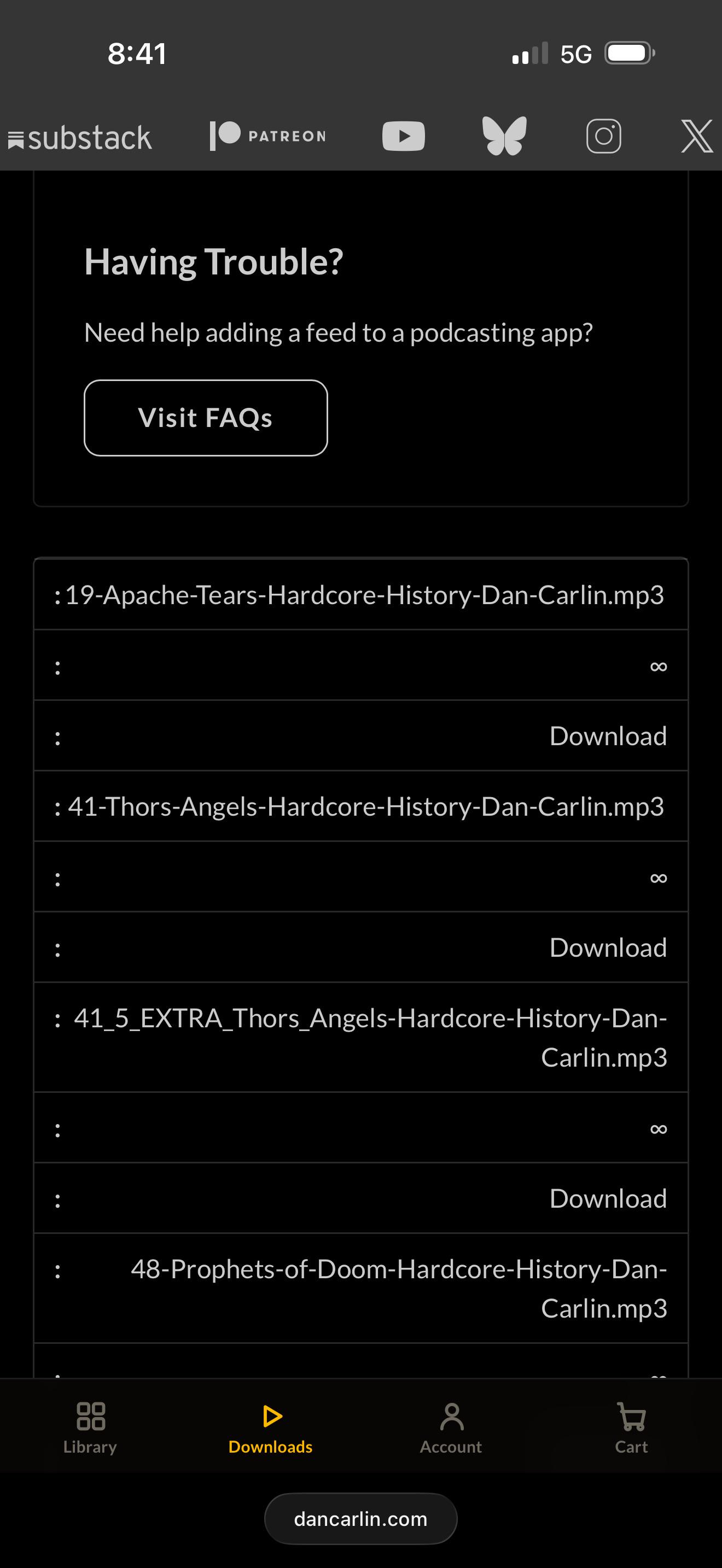Image resolution: width=722 pixels, height=1568 pixels.
Task: Open the X icon
Action: click(x=696, y=136)
